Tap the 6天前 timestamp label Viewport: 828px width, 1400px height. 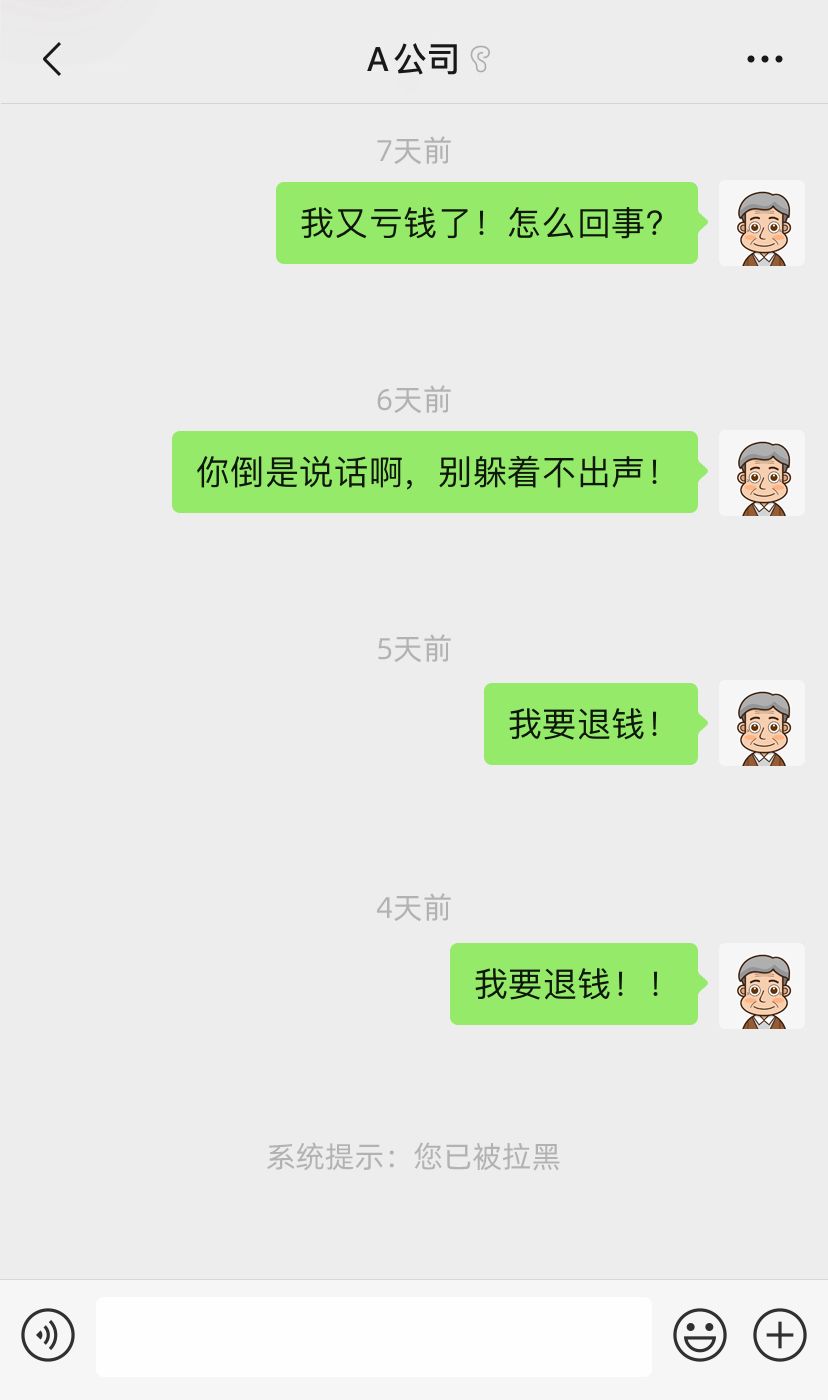click(x=413, y=400)
